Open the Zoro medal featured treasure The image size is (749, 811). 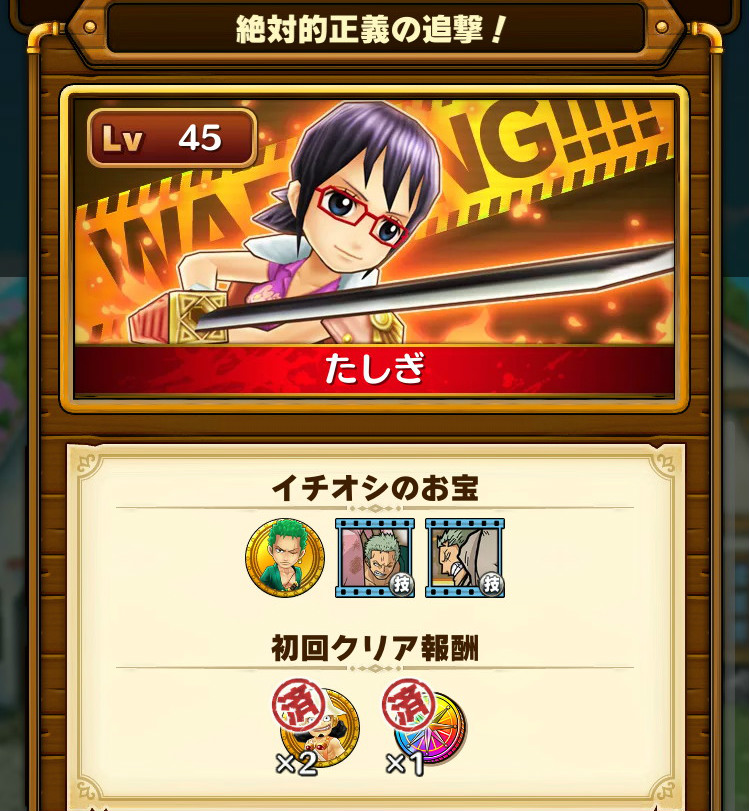click(x=285, y=558)
